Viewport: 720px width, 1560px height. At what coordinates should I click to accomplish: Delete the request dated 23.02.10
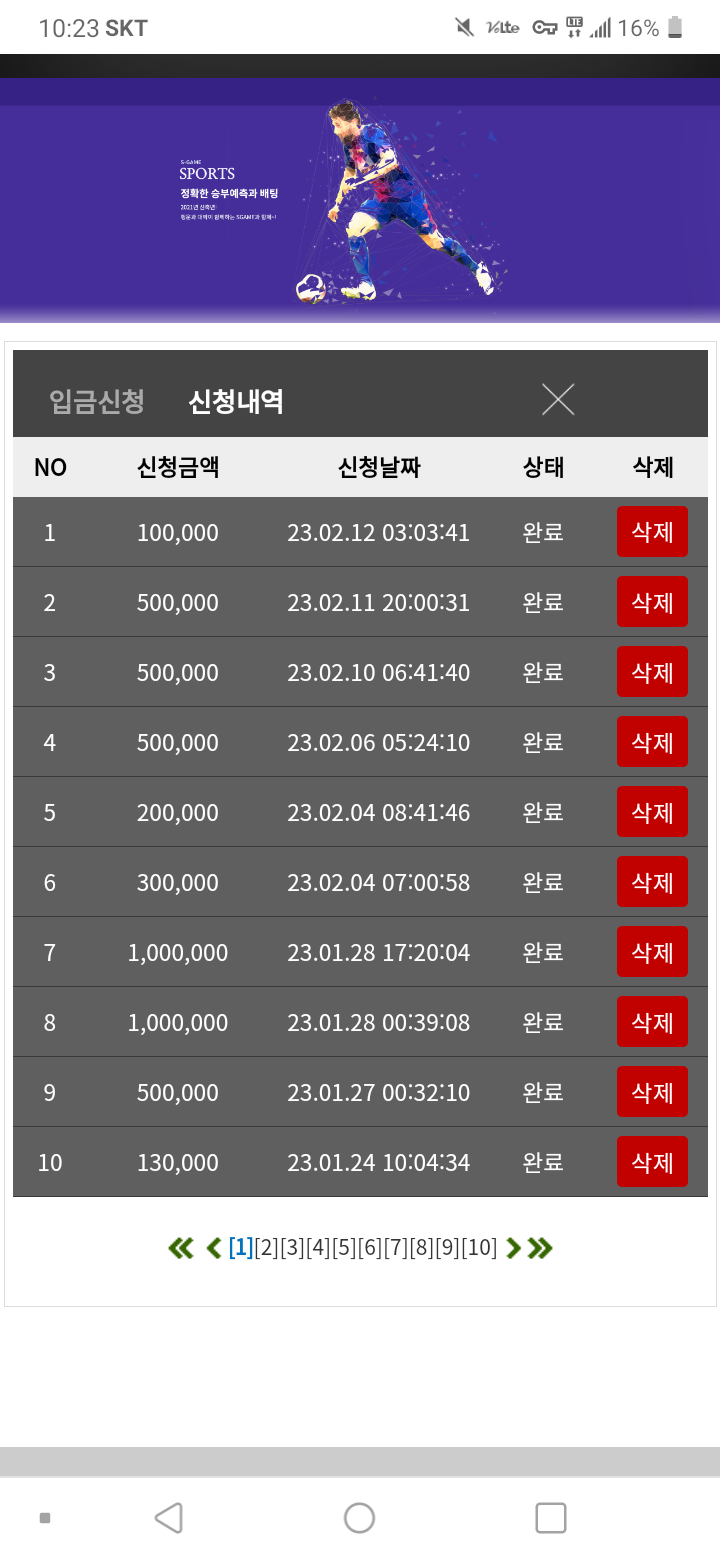pos(652,672)
